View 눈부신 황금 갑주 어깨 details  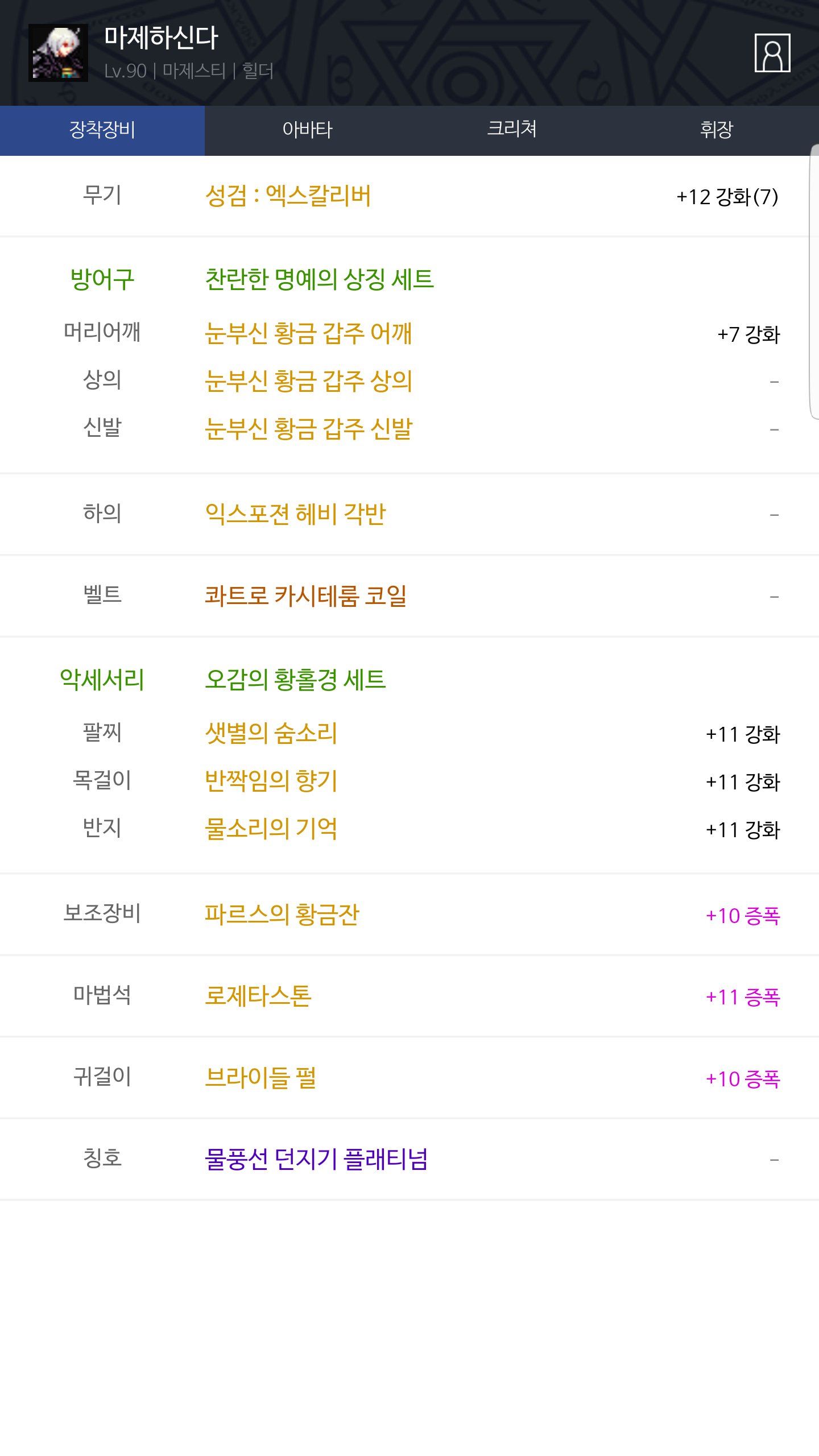pos(308,333)
